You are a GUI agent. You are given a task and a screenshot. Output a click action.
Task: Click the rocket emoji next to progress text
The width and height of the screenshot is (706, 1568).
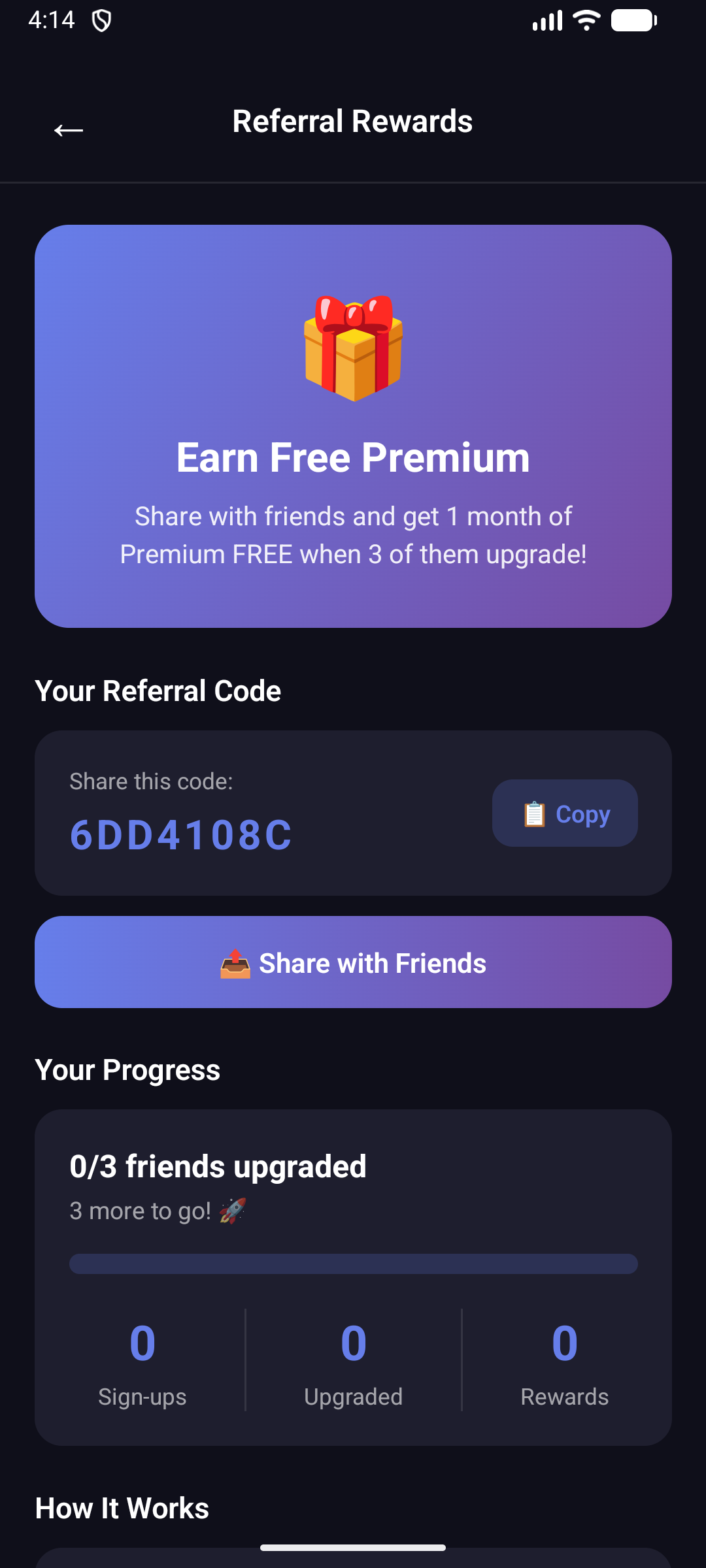(230, 1210)
